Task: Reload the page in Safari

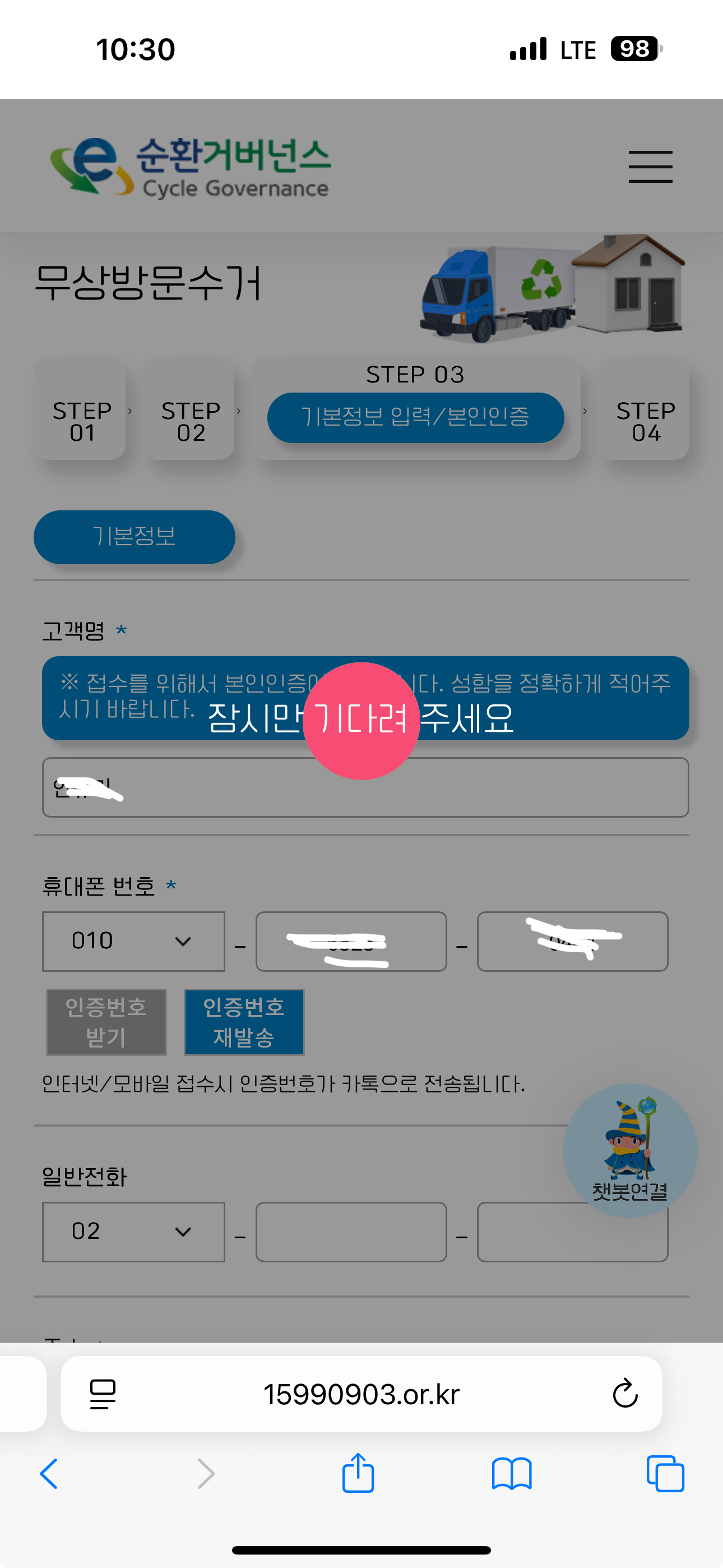Action: (x=624, y=1393)
